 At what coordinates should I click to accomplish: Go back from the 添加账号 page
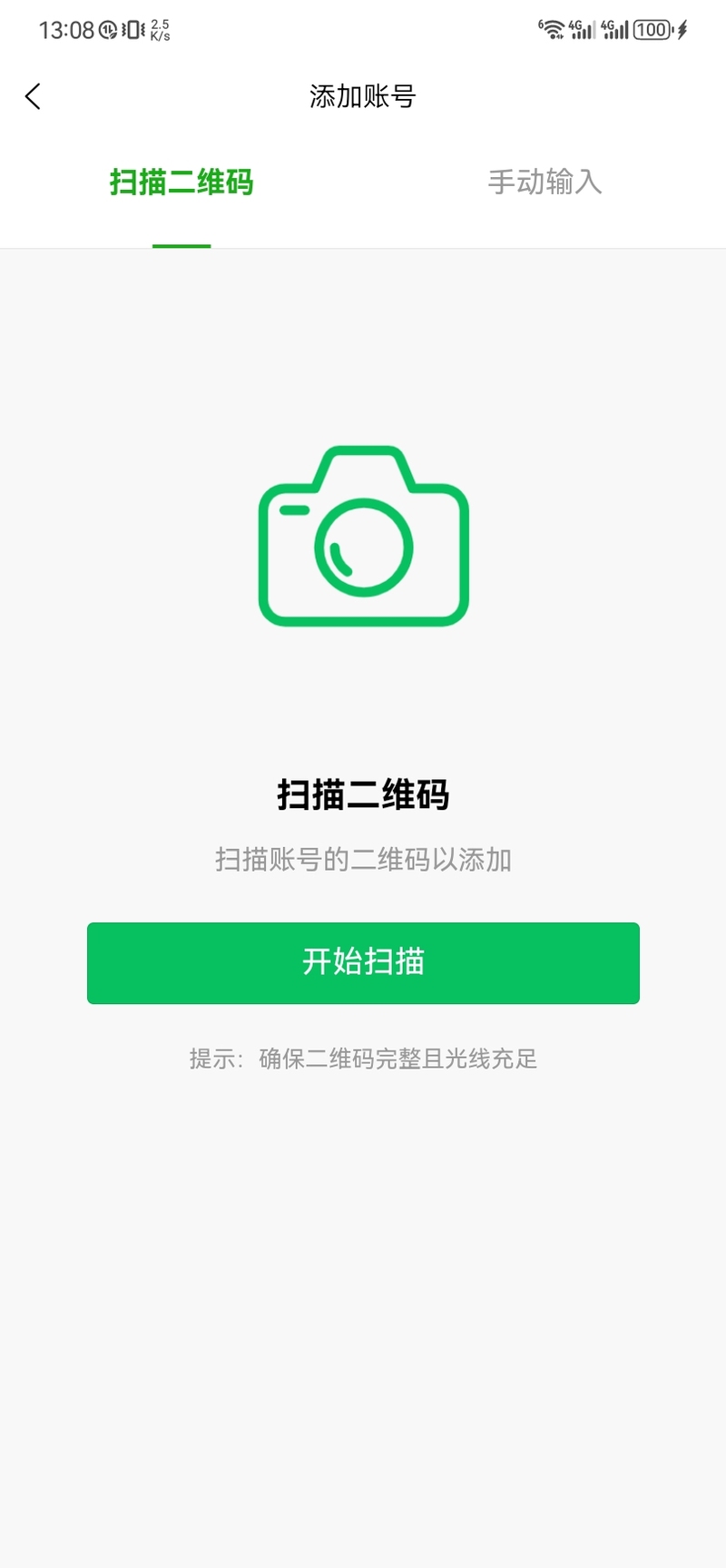34,96
